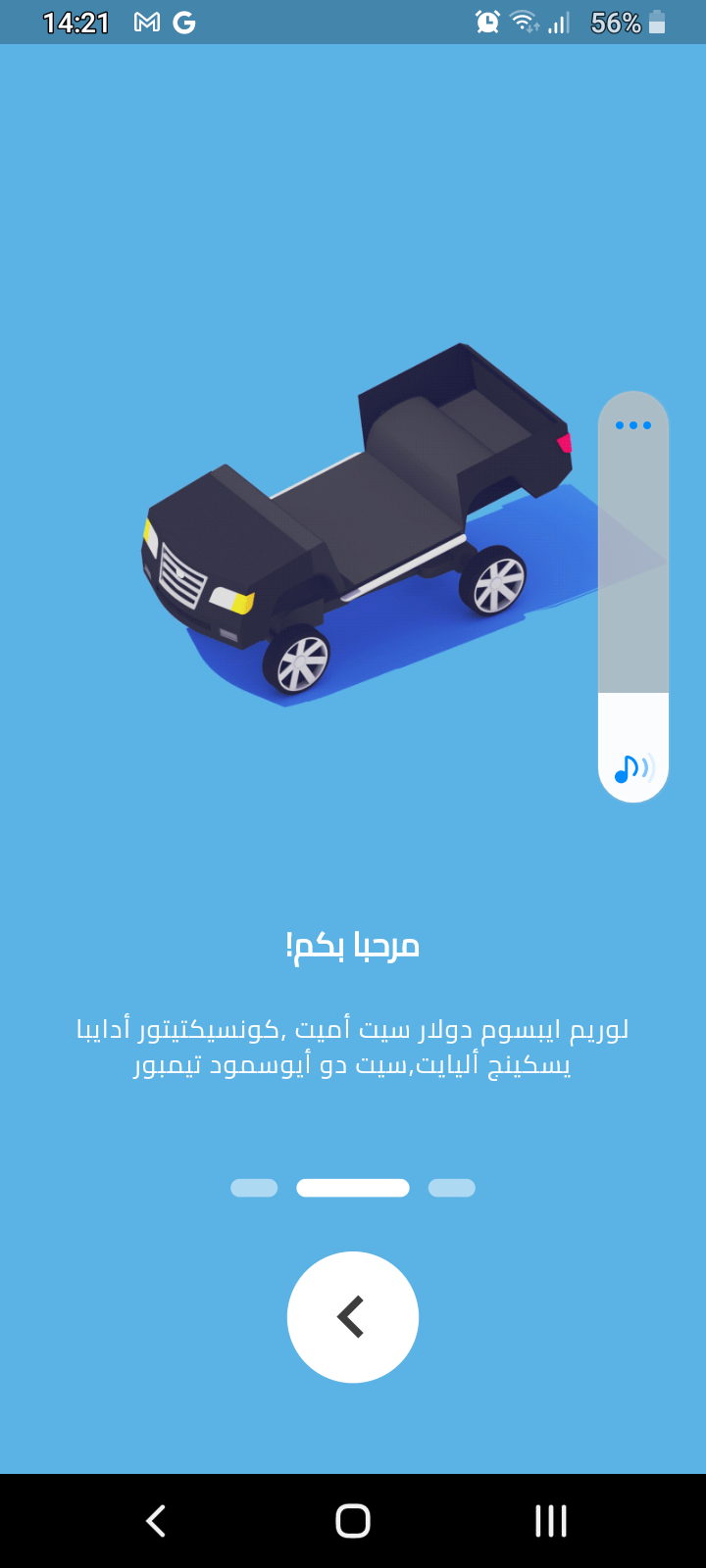The width and height of the screenshot is (706, 1568).
Task: Jump to the last onboarding page dot
Action: point(452,1188)
